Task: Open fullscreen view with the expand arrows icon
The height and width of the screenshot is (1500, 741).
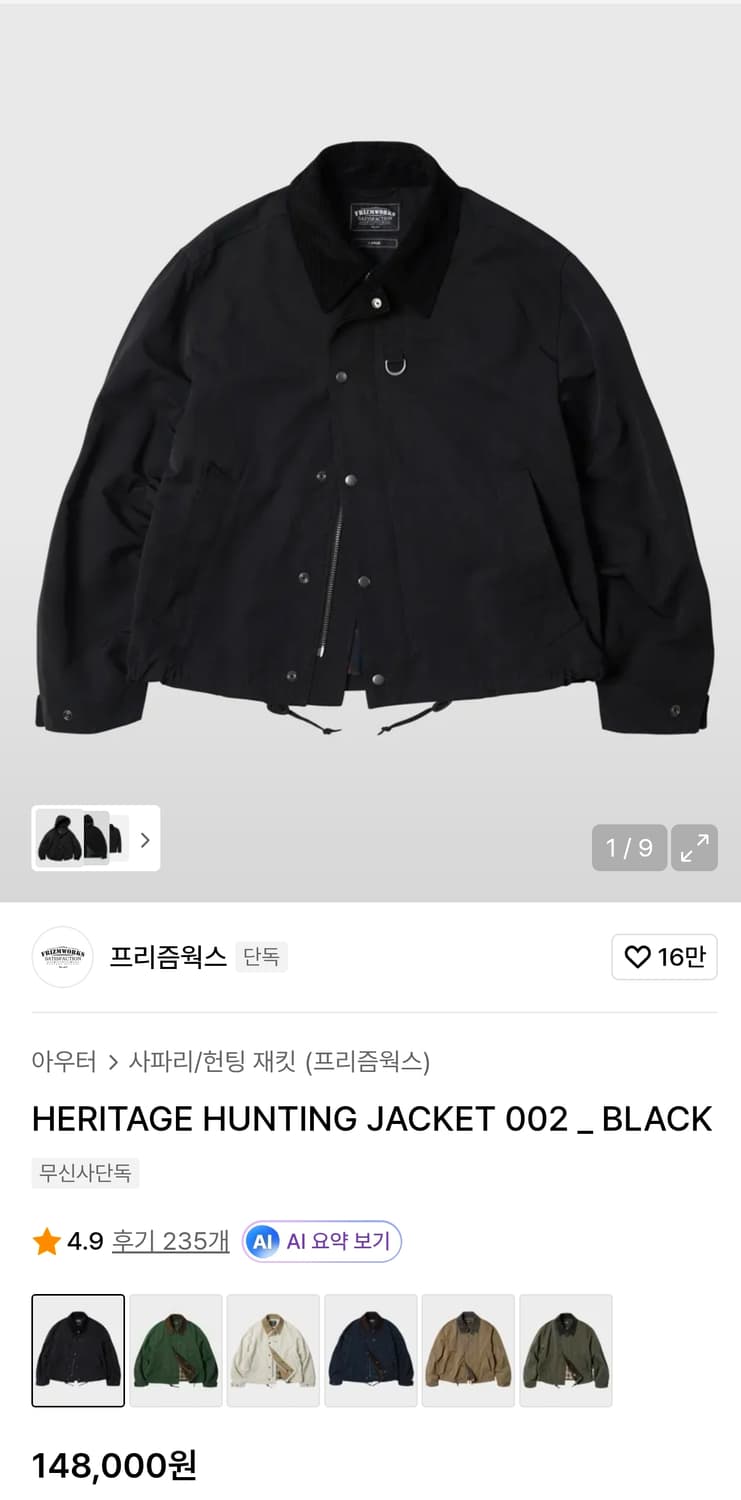Action: [694, 847]
